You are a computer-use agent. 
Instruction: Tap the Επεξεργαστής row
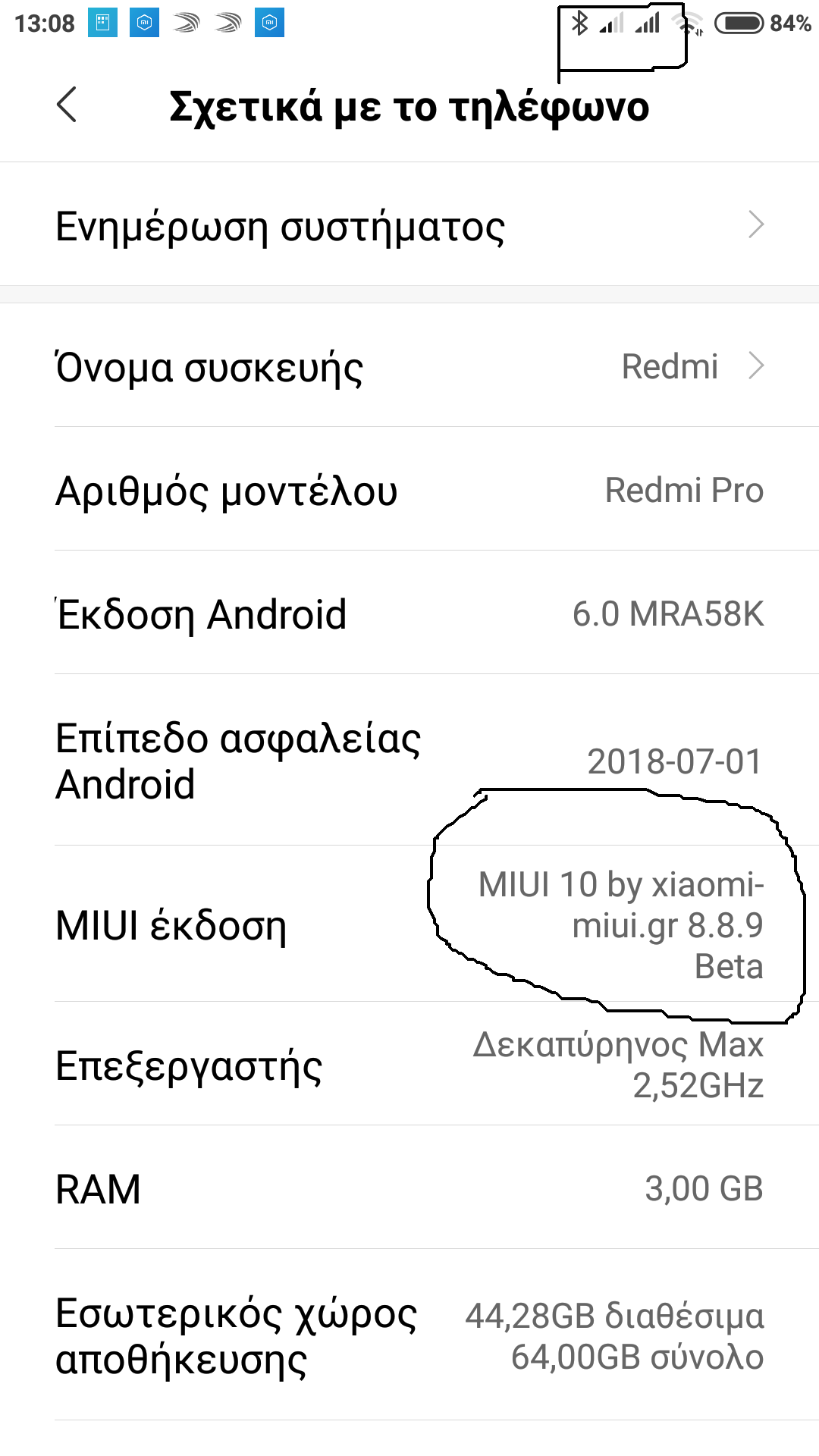(409, 1065)
